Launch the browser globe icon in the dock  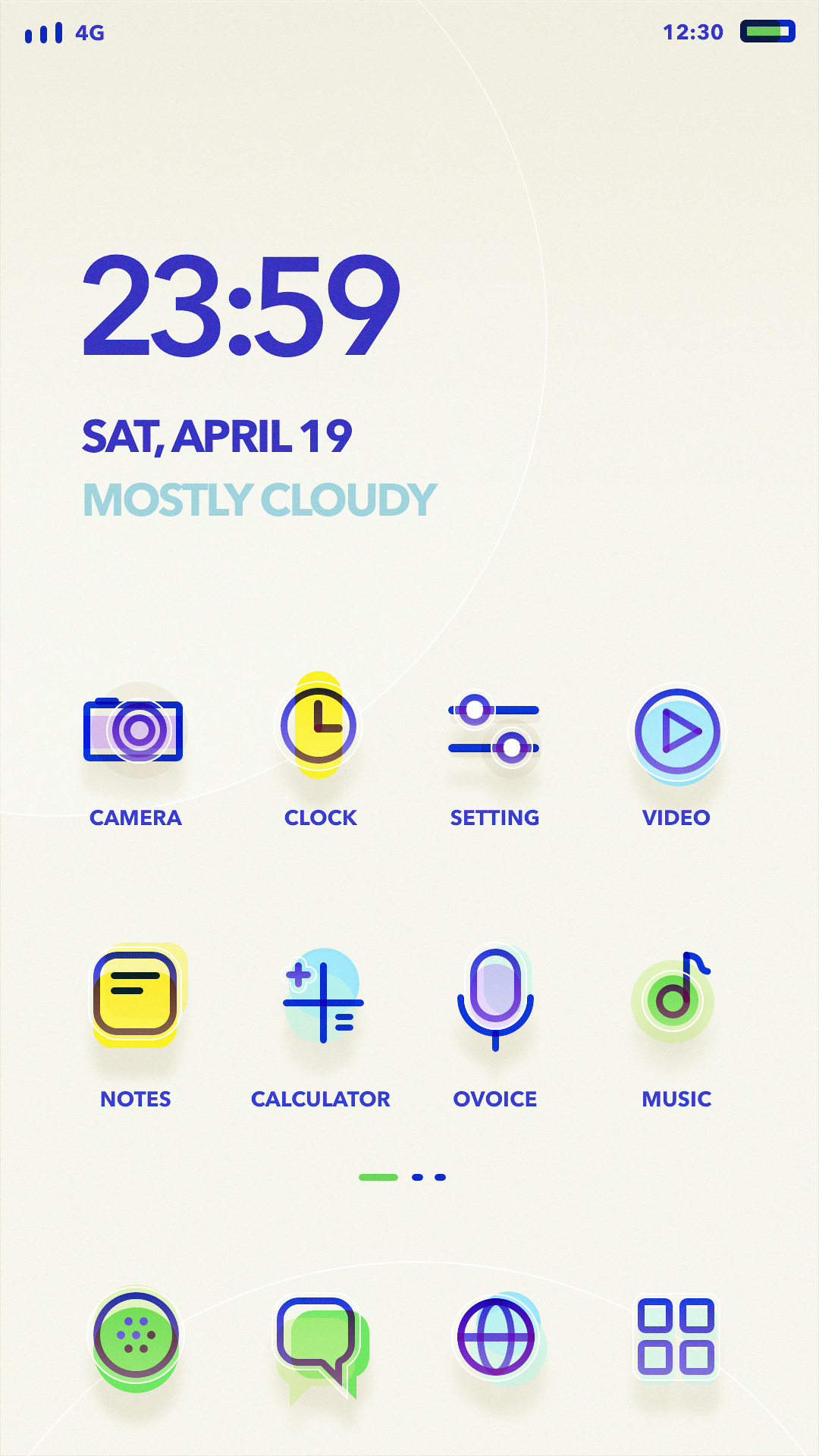(496, 1338)
